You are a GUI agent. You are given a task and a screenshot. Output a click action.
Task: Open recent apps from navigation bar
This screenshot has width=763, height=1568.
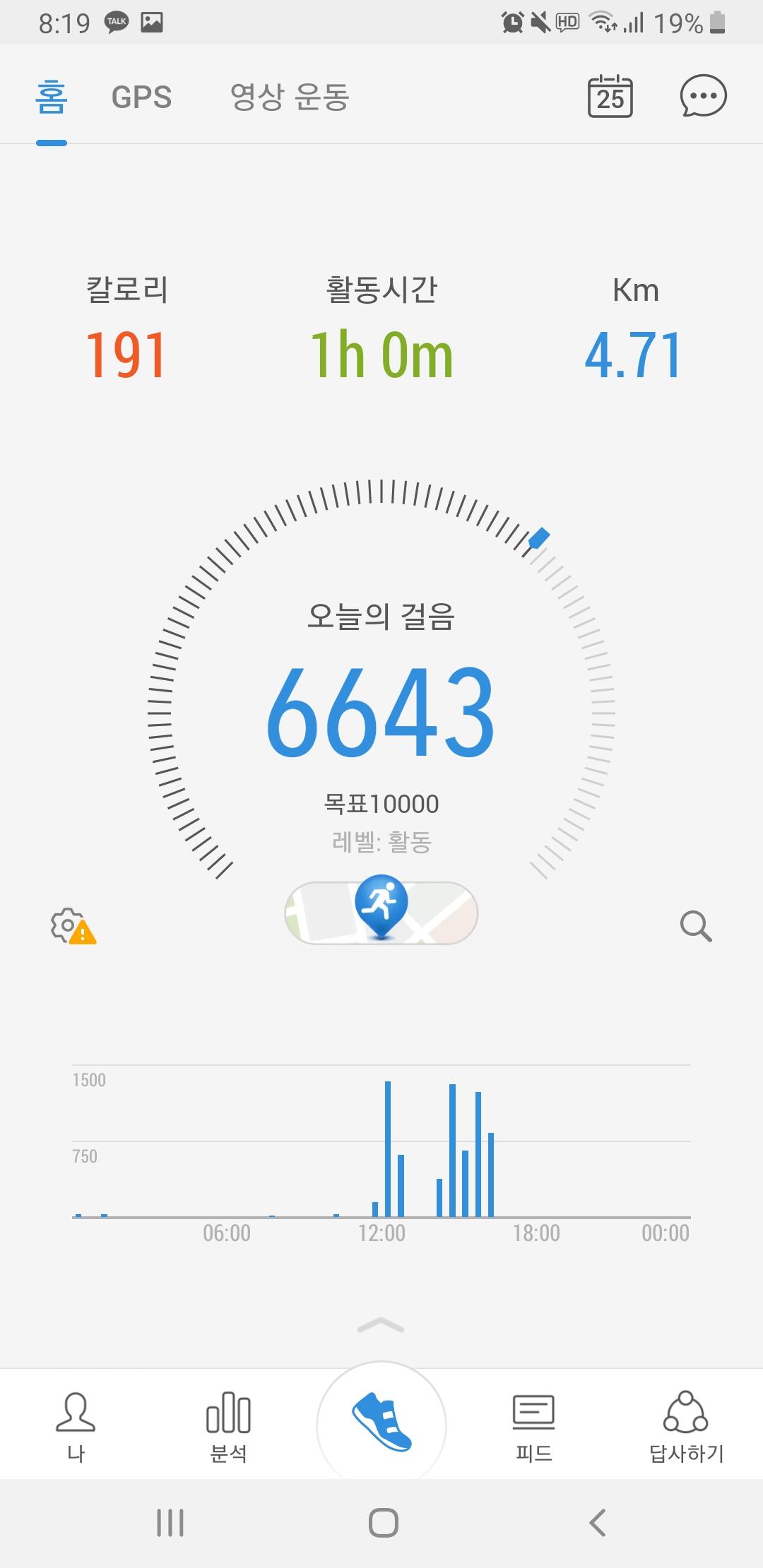click(170, 1523)
